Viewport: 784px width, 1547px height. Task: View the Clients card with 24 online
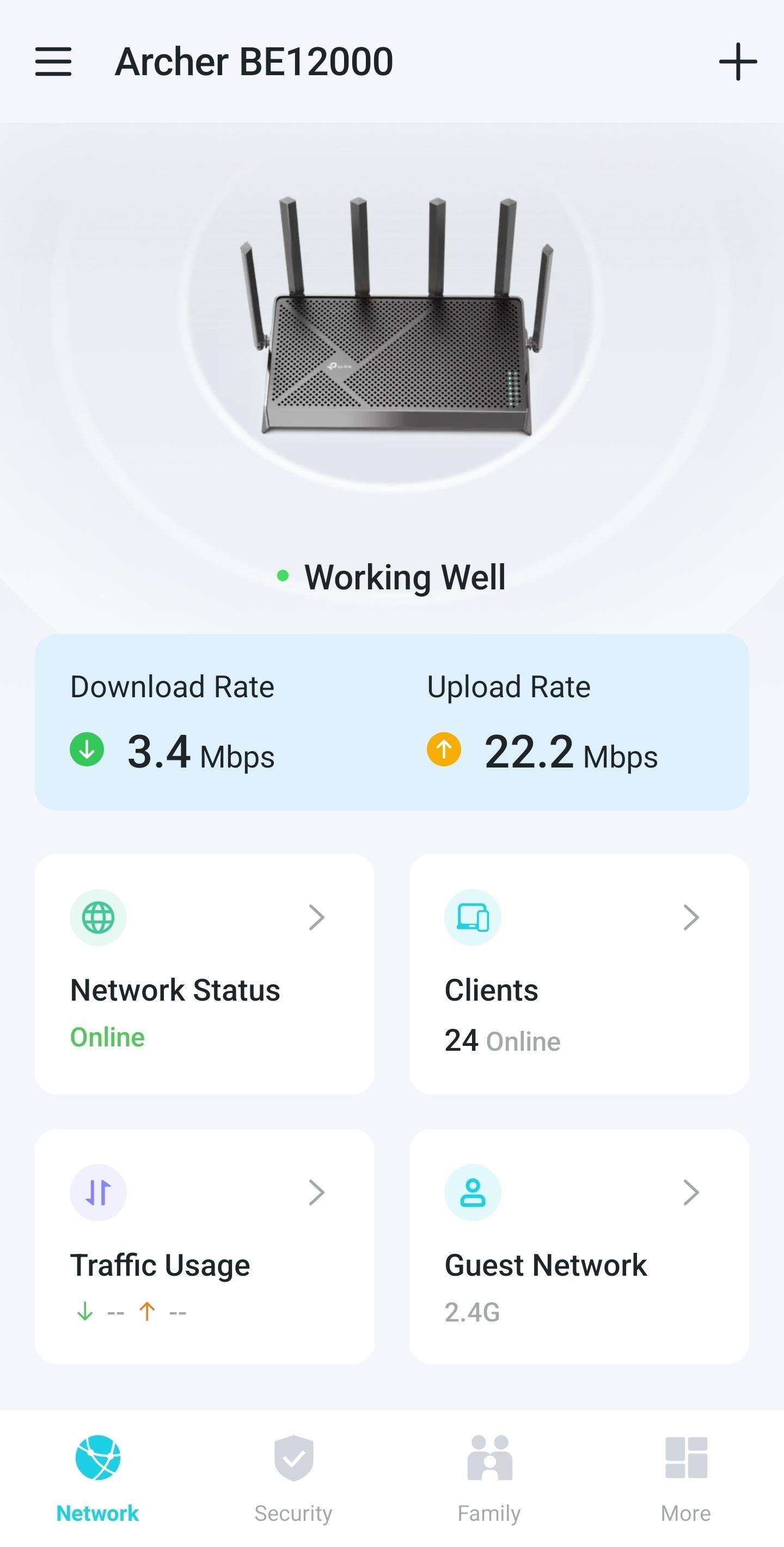coord(579,973)
